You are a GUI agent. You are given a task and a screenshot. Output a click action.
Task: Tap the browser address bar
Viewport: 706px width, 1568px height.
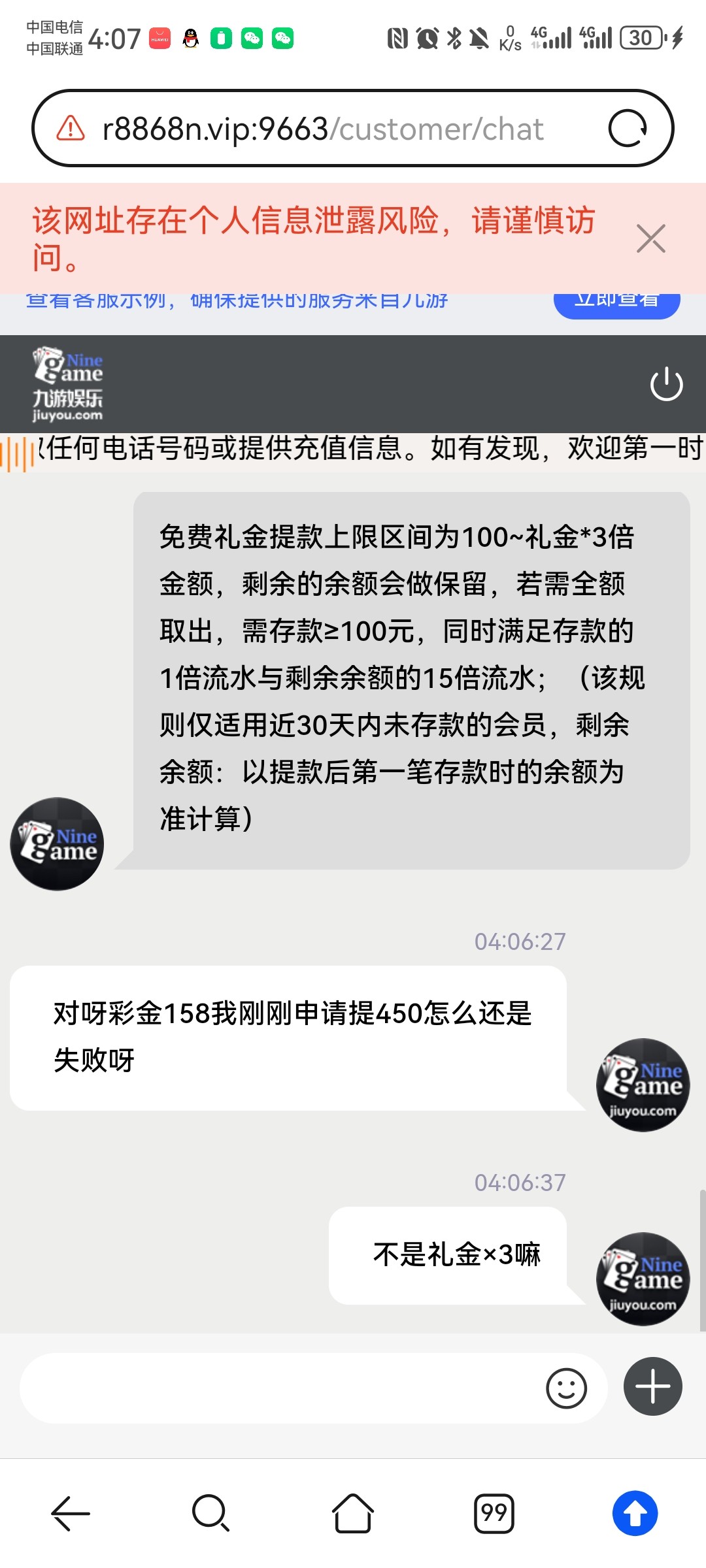(327, 129)
